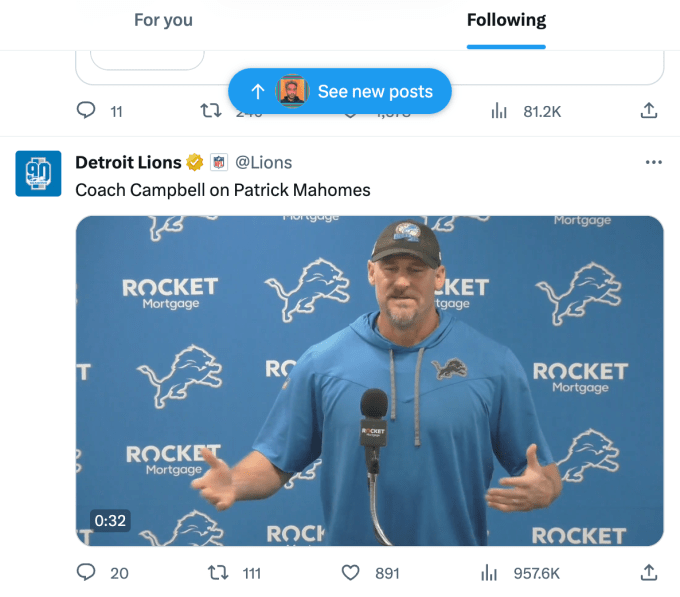Play the Coach Campbell video
This screenshot has width=680, height=597.
tap(370, 380)
